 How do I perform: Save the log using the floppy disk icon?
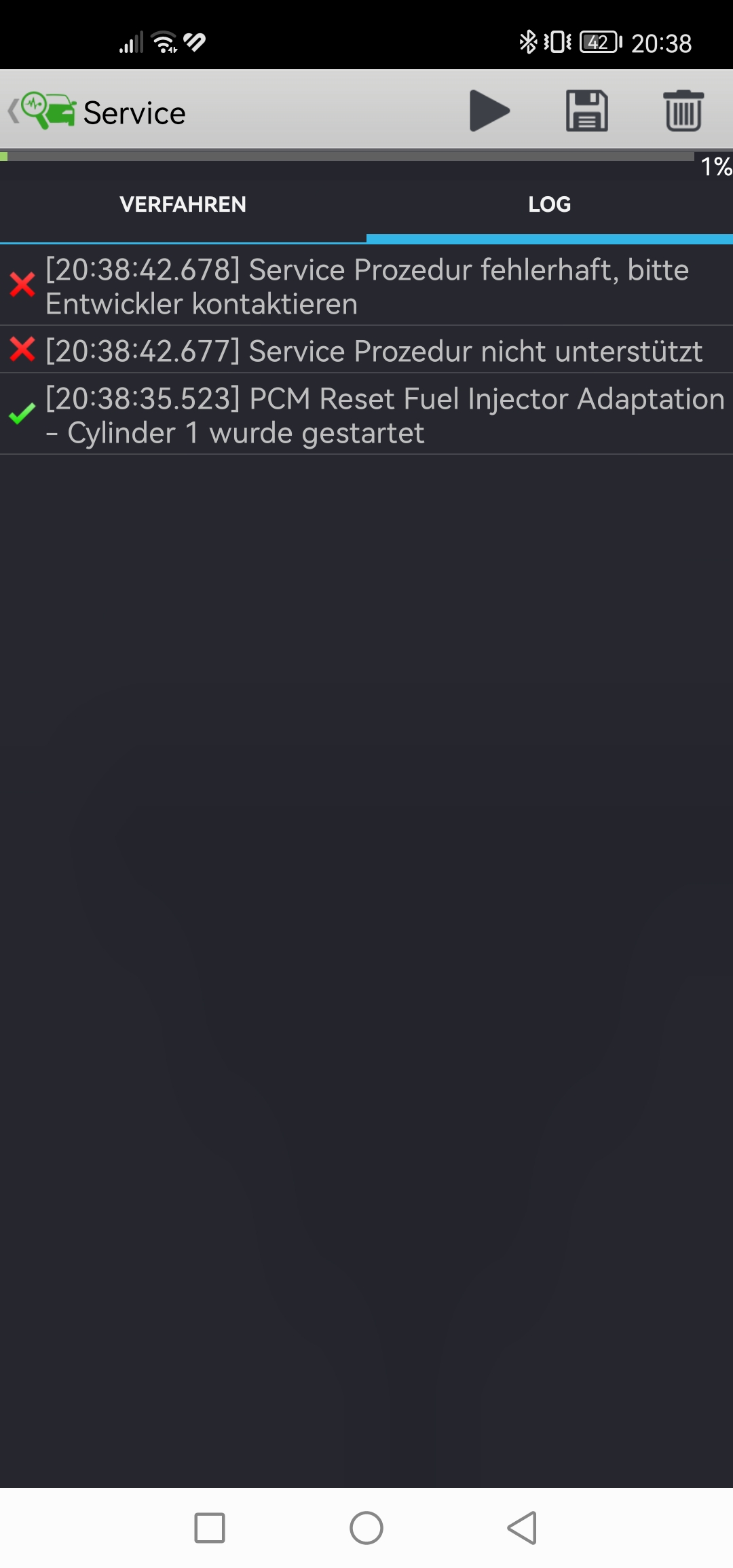point(588,112)
